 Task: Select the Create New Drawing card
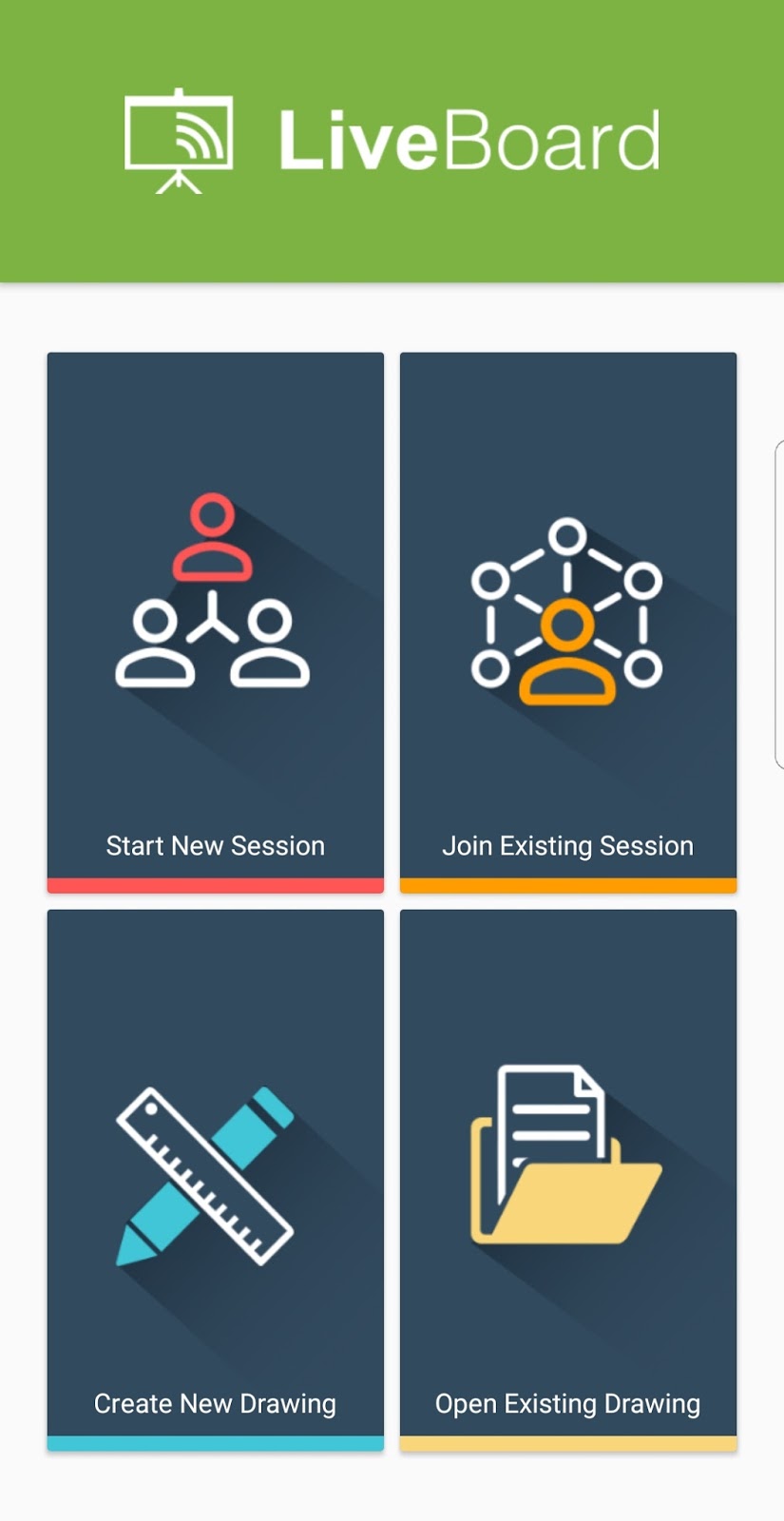pyautogui.click(x=216, y=1179)
